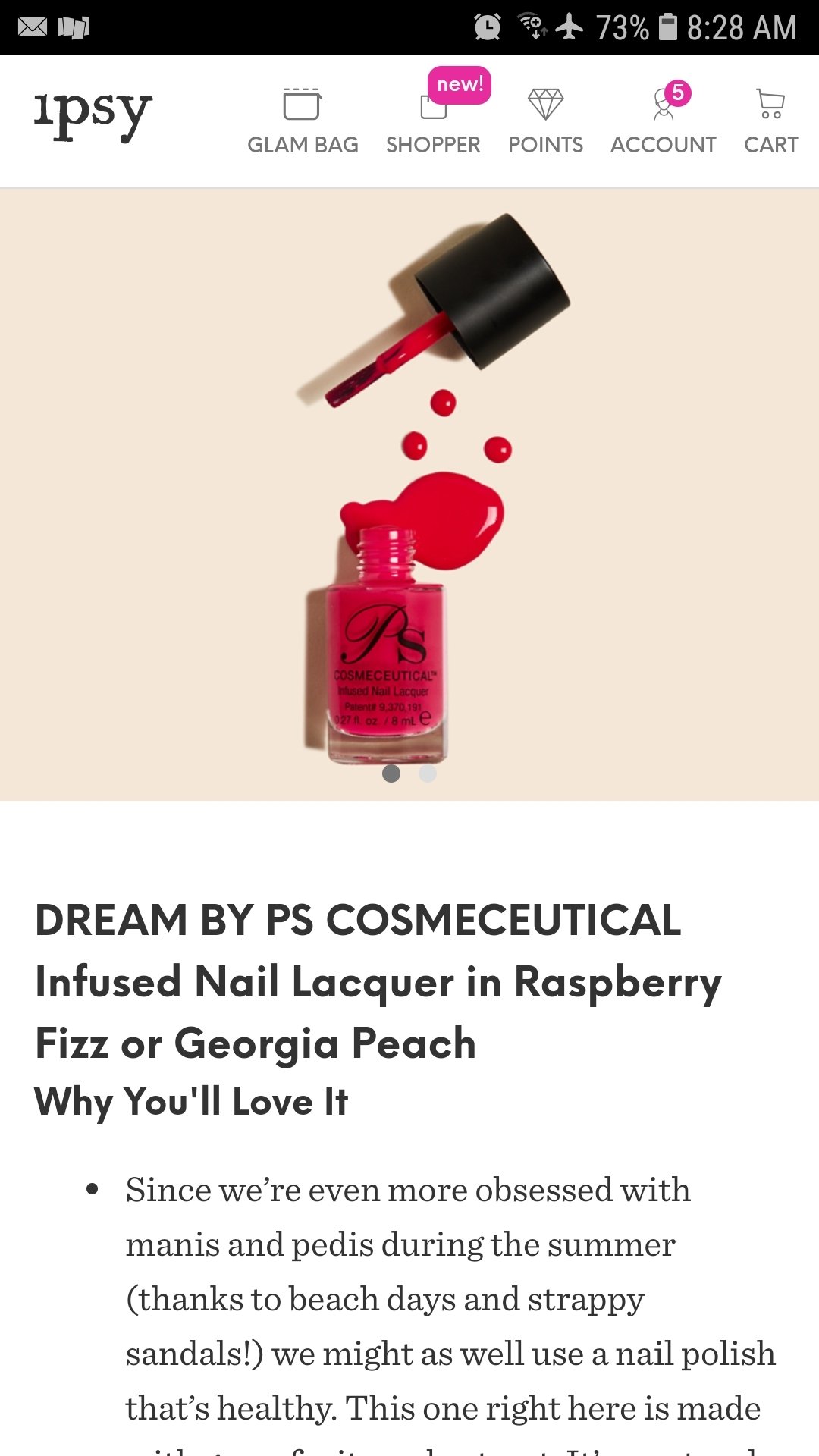Open the Glam Bag section
Viewport: 819px width, 1456px height.
[303, 121]
